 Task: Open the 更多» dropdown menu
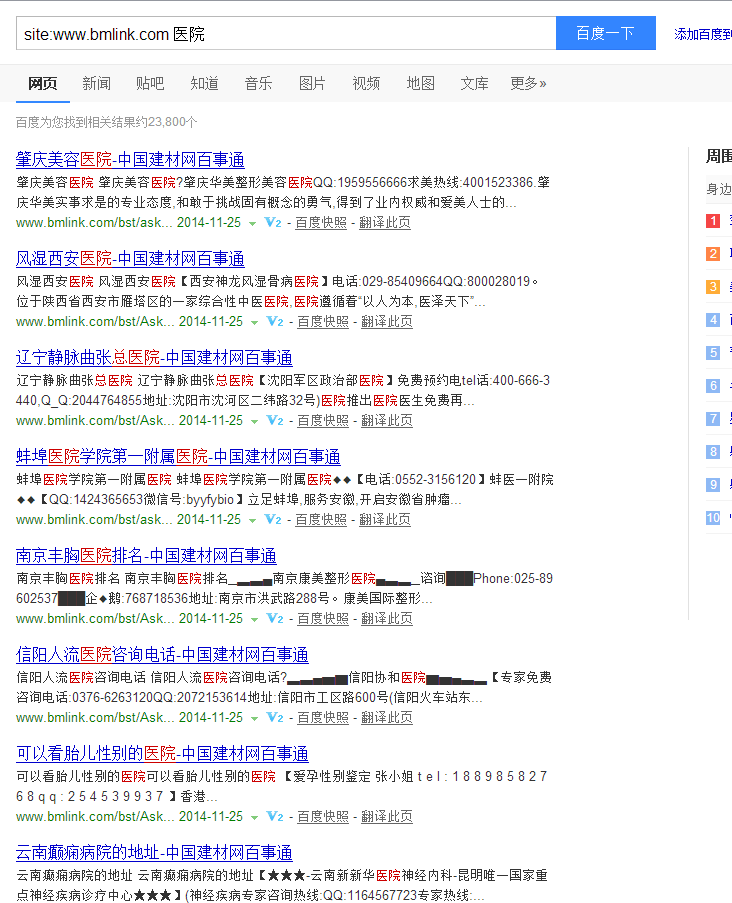(528, 84)
